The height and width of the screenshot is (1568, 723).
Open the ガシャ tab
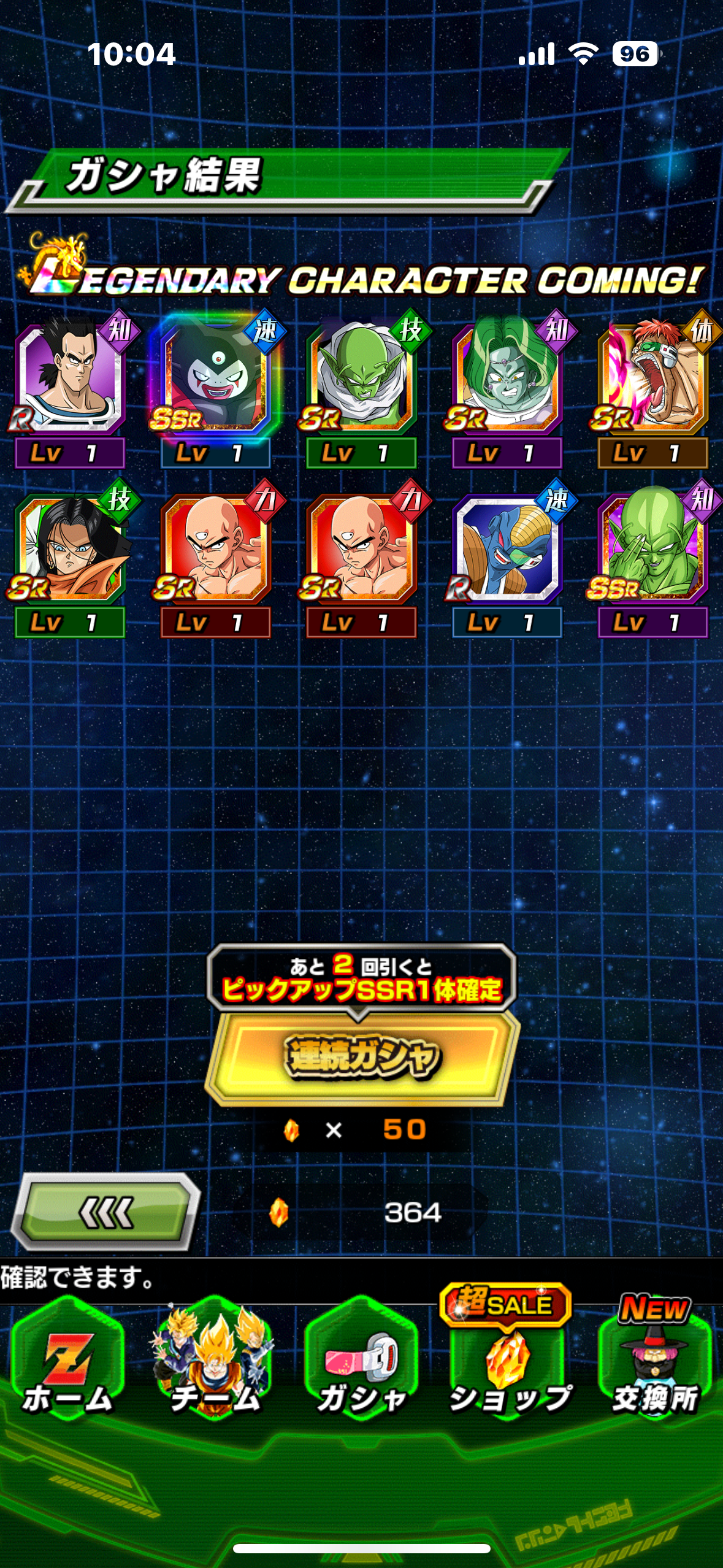coord(362,1363)
